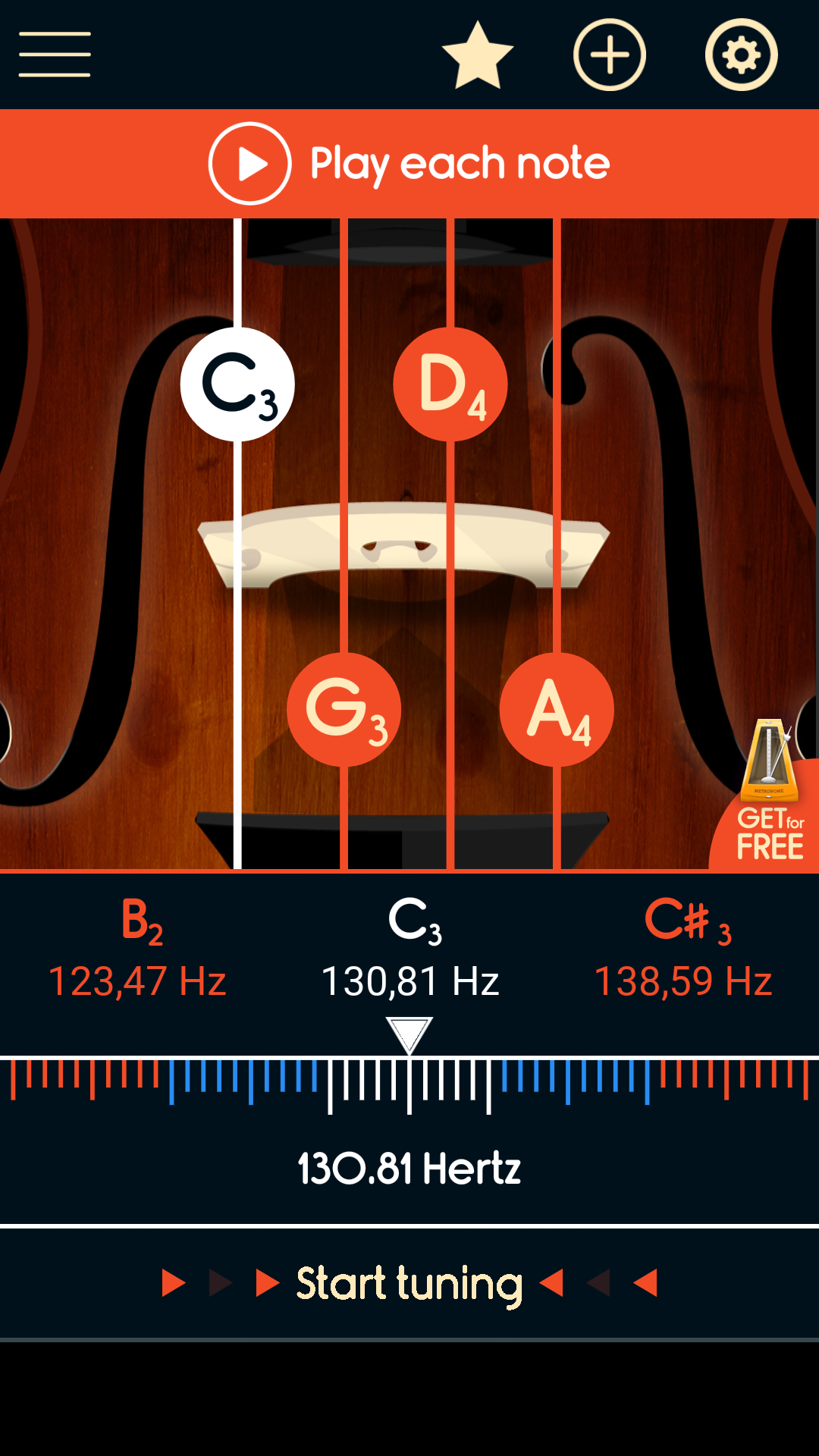Open favorites with the star icon
The height and width of the screenshot is (1456, 819).
click(475, 53)
